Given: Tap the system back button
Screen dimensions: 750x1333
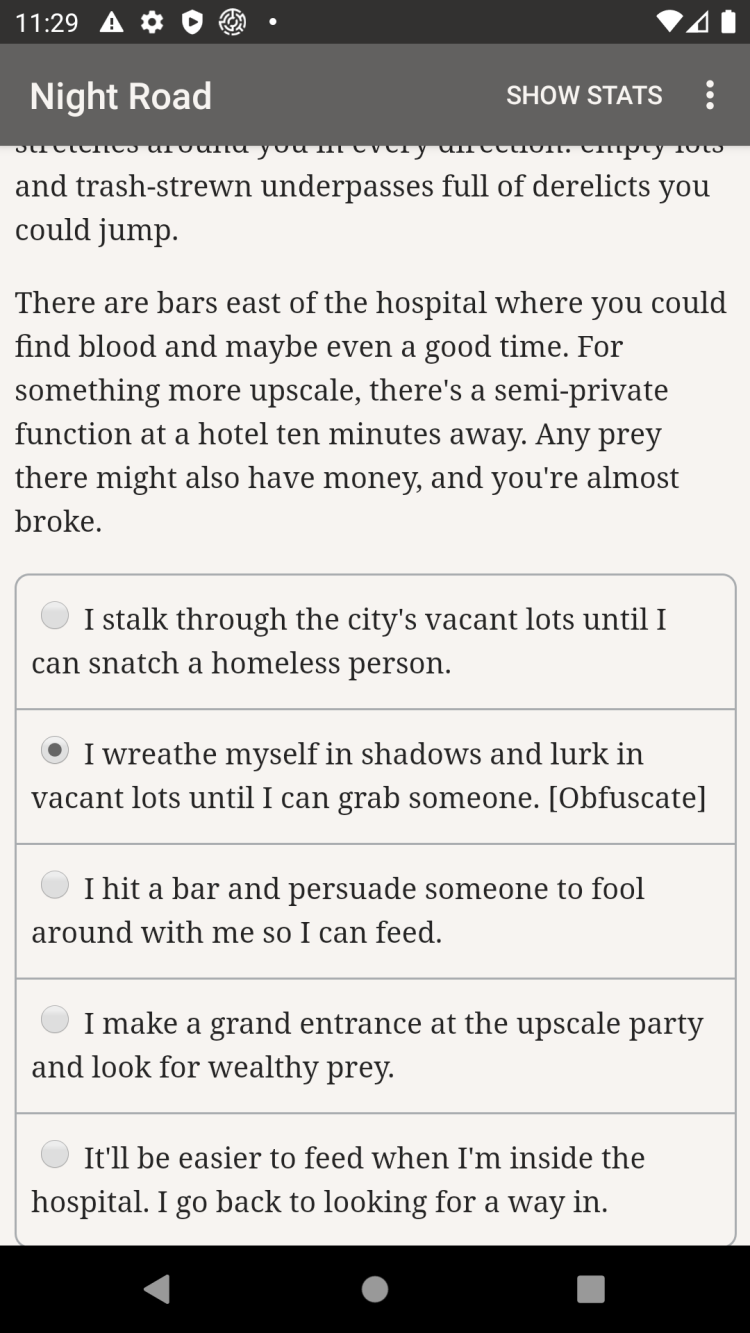Looking at the screenshot, I should click(157, 1289).
